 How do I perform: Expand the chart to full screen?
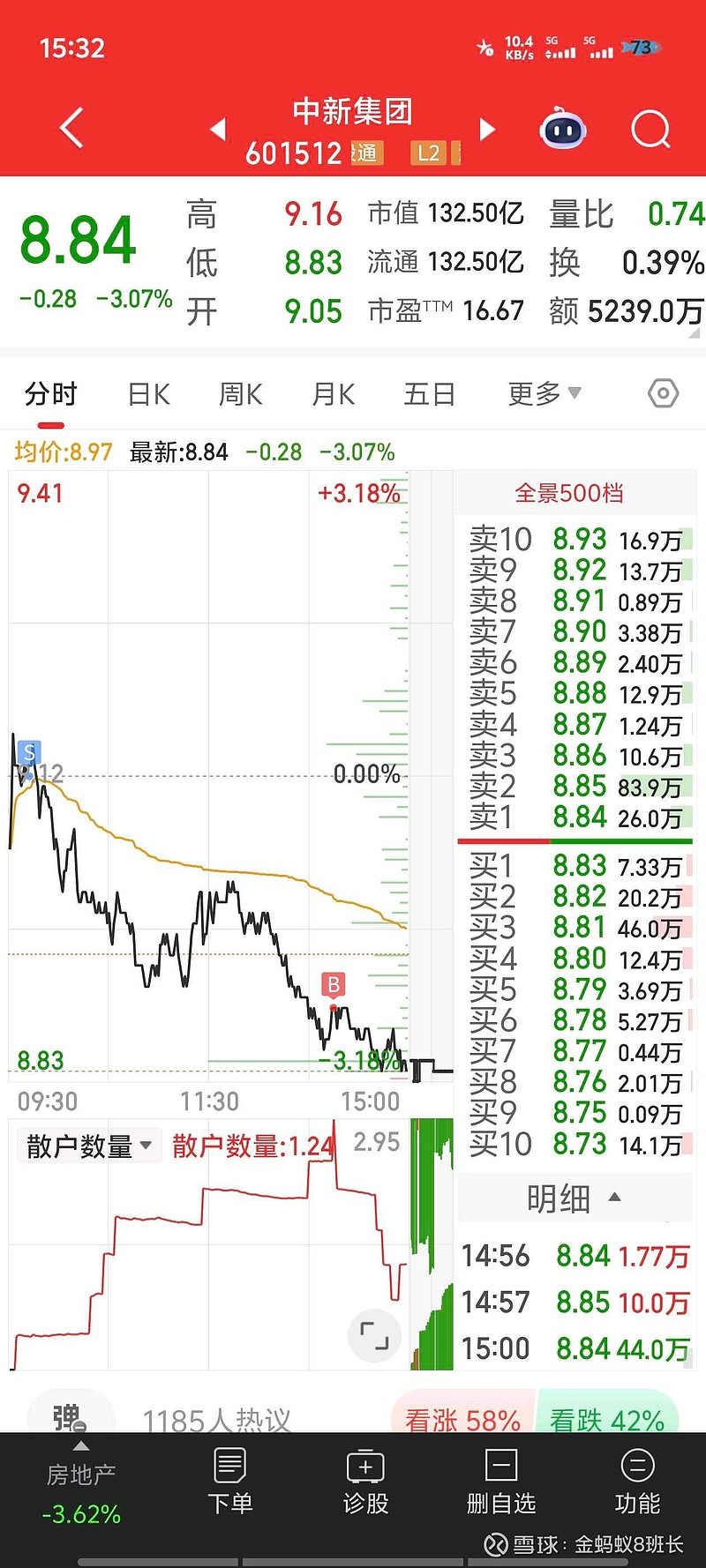(x=374, y=1335)
